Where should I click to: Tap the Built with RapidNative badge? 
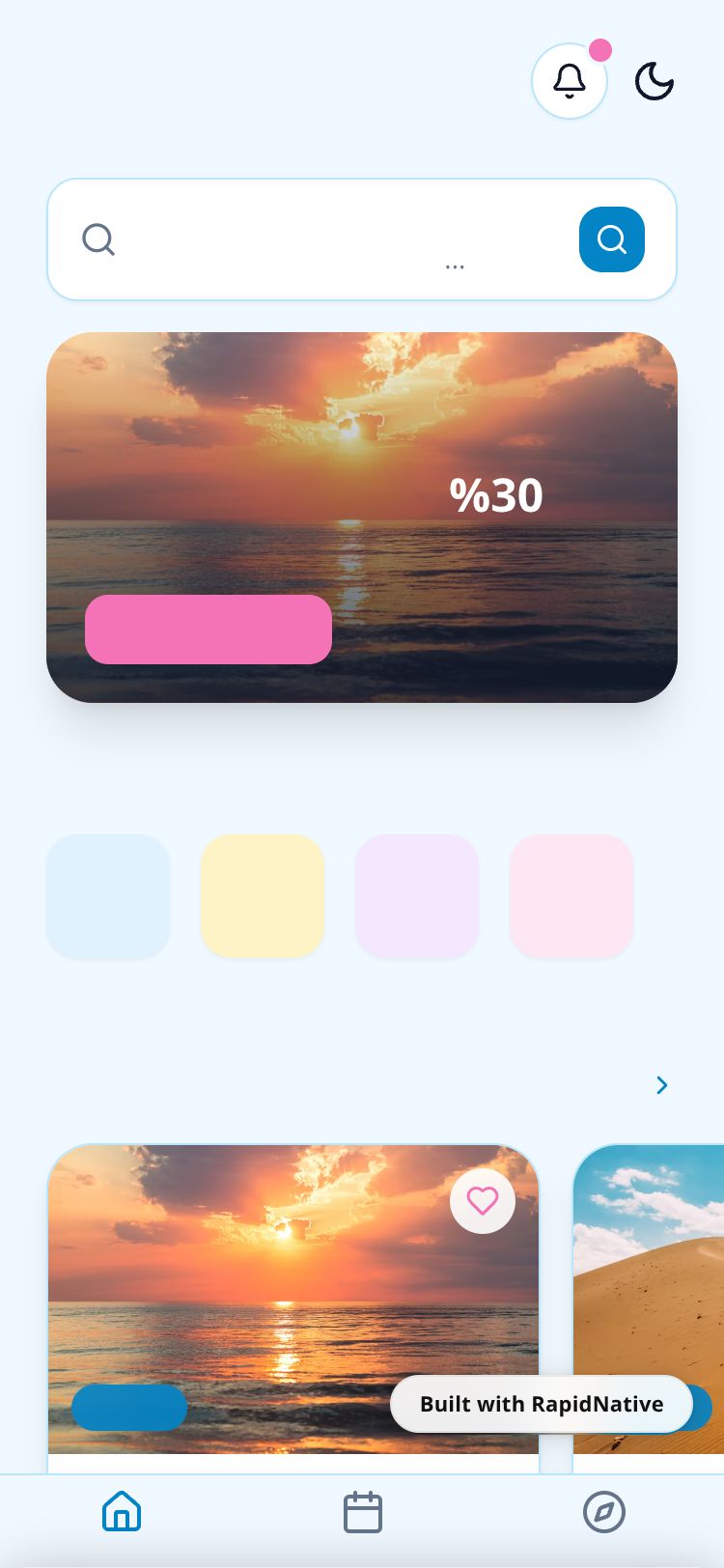pos(541,1404)
